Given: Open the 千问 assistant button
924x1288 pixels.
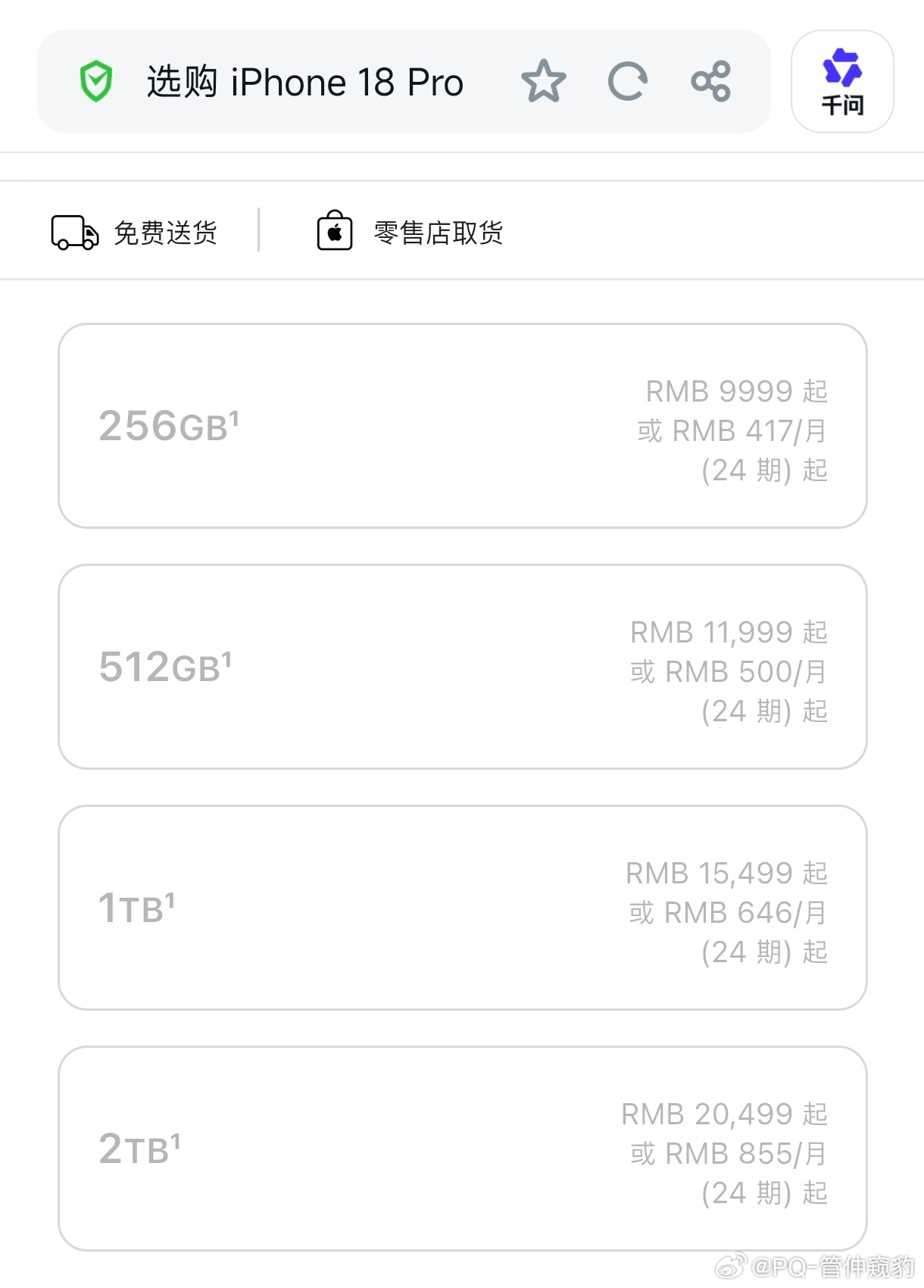Looking at the screenshot, I should pos(842,82).
